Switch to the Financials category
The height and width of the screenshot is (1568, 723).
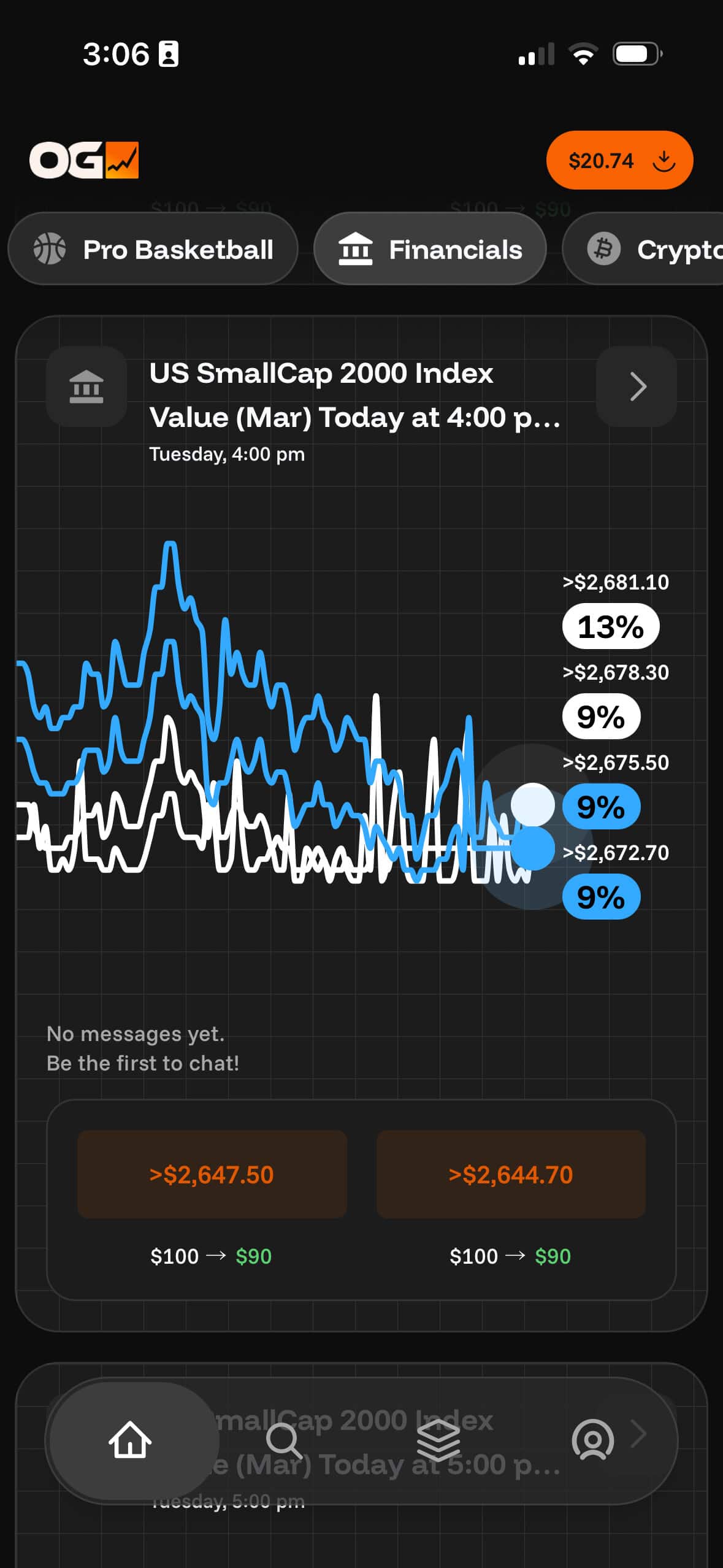[x=430, y=249]
